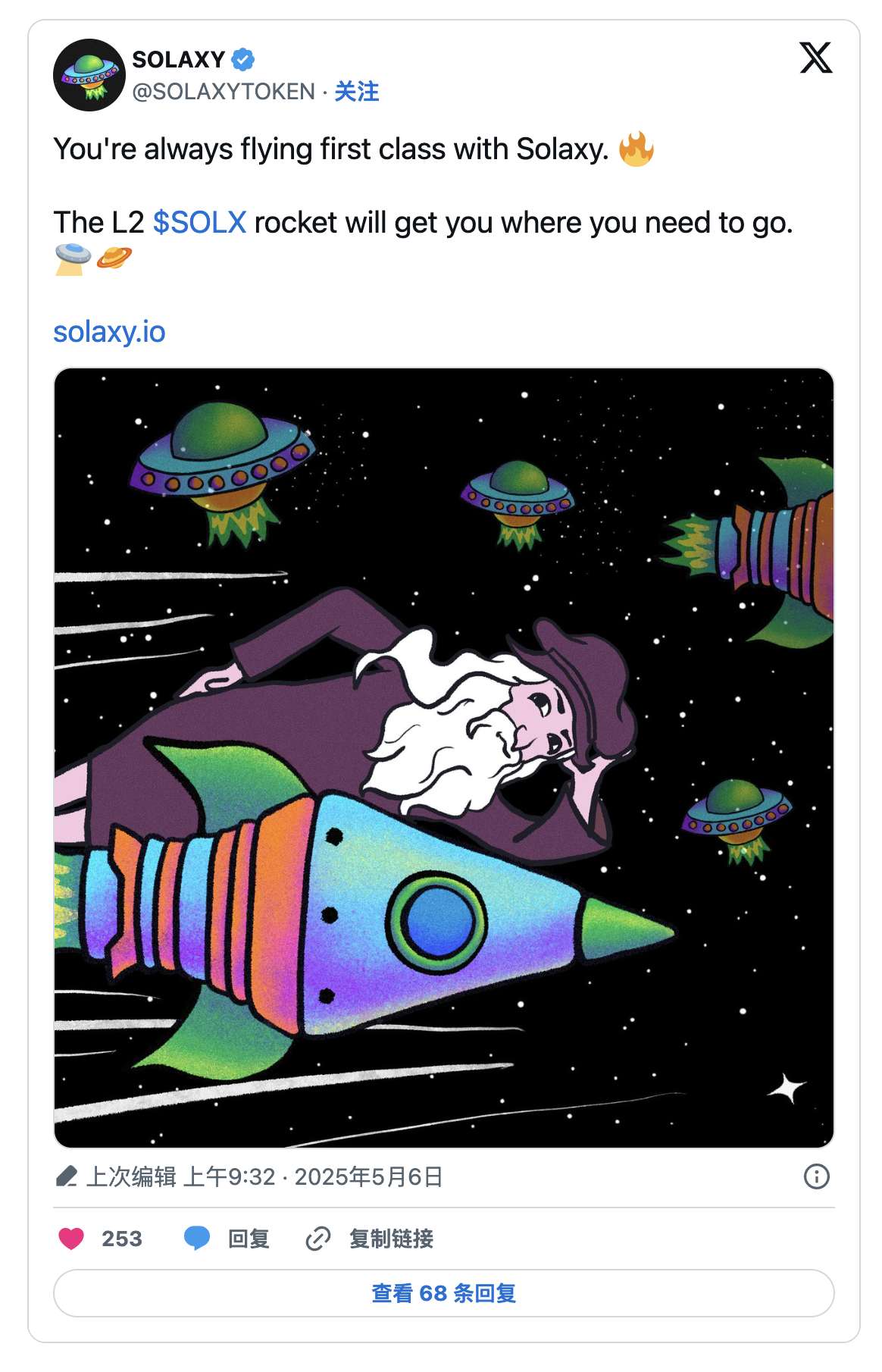Open the SOLAXY profile avatar
The image size is (882, 1372).
coord(89,75)
